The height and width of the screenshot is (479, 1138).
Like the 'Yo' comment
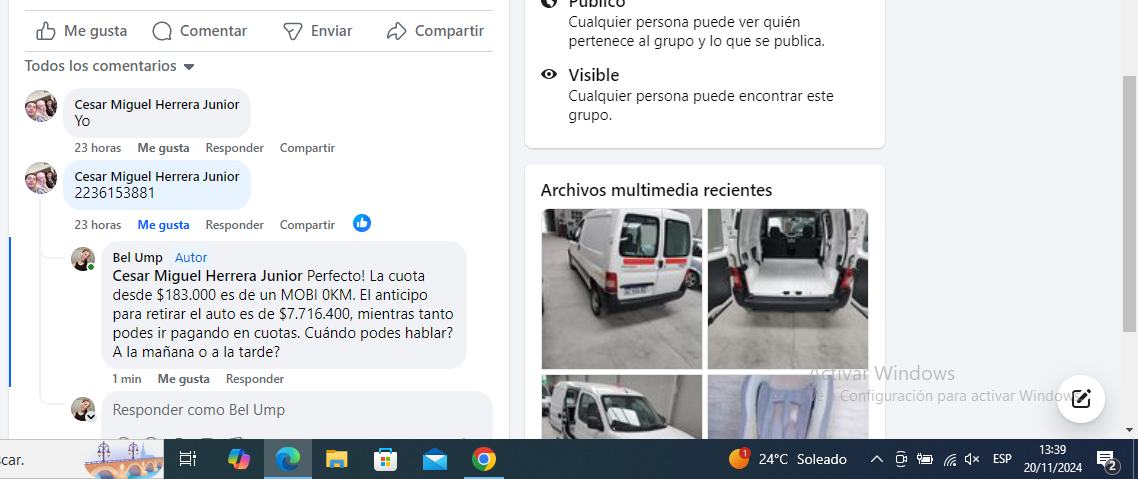(x=163, y=148)
